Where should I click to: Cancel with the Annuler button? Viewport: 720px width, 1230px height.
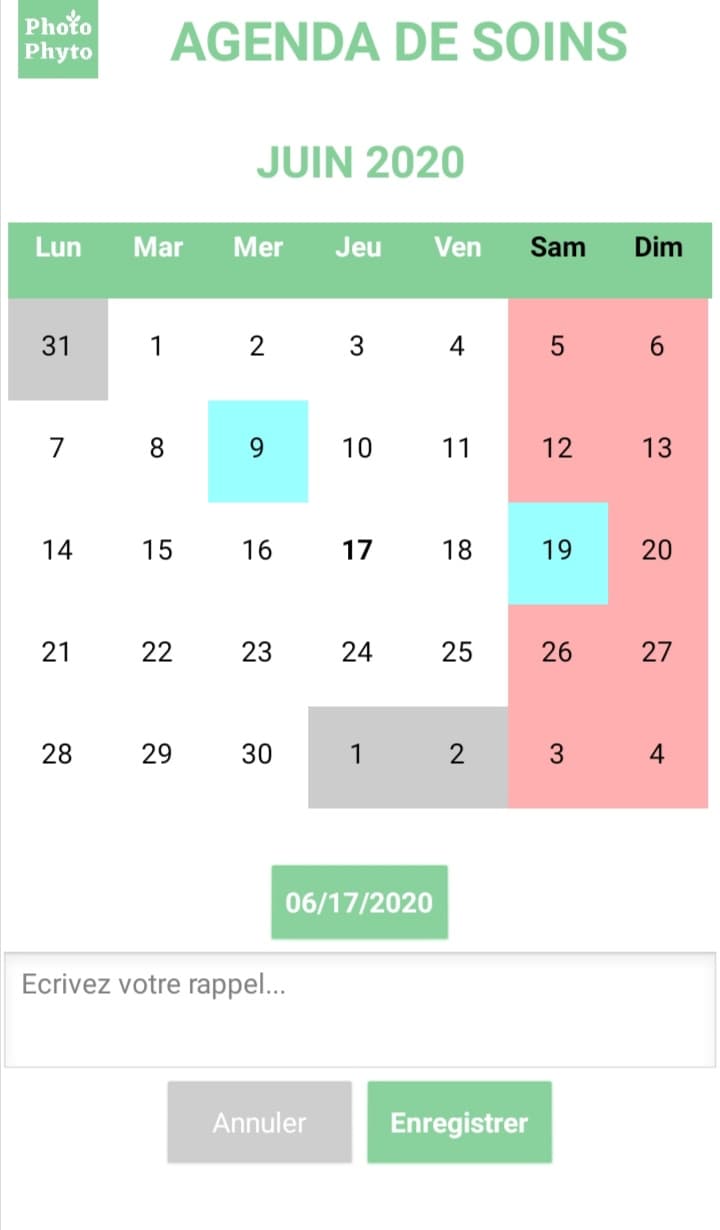[259, 1122]
